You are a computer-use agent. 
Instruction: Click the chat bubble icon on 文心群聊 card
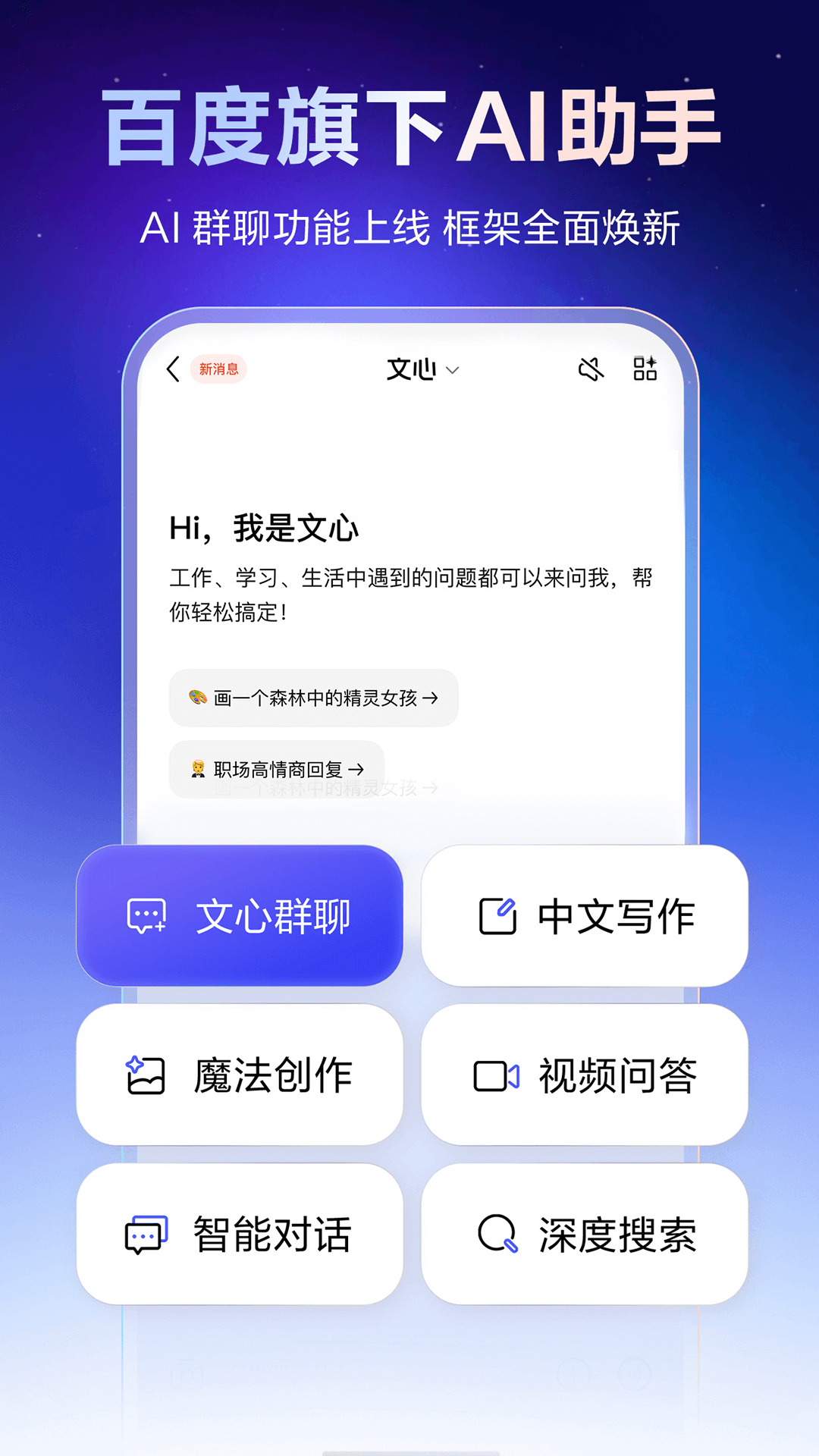coord(147,917)
